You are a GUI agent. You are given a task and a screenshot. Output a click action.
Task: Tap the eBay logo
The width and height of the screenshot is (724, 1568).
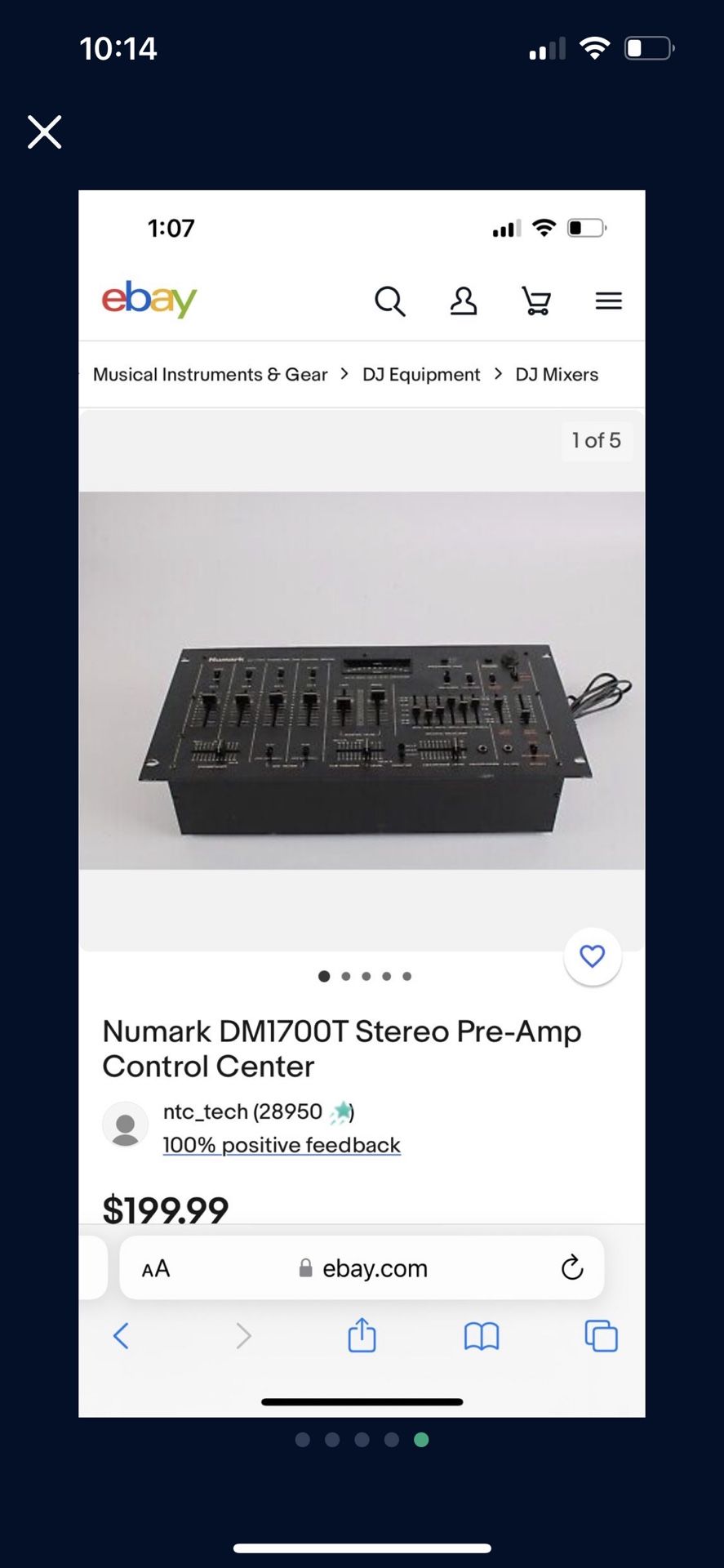(149, 300)
